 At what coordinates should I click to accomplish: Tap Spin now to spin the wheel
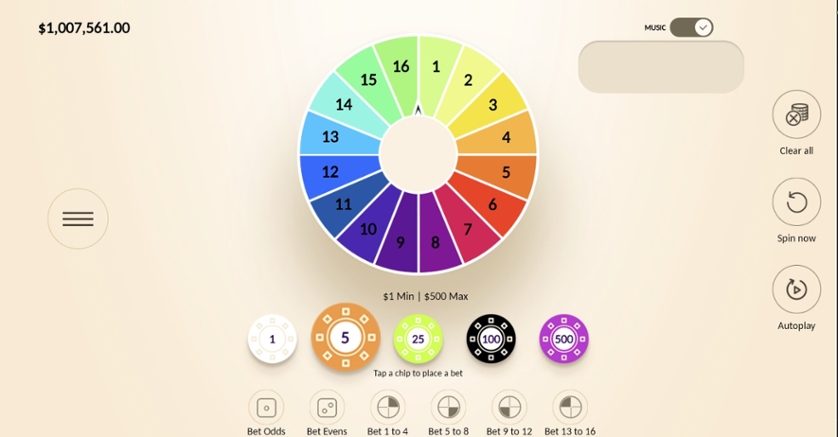796,203
